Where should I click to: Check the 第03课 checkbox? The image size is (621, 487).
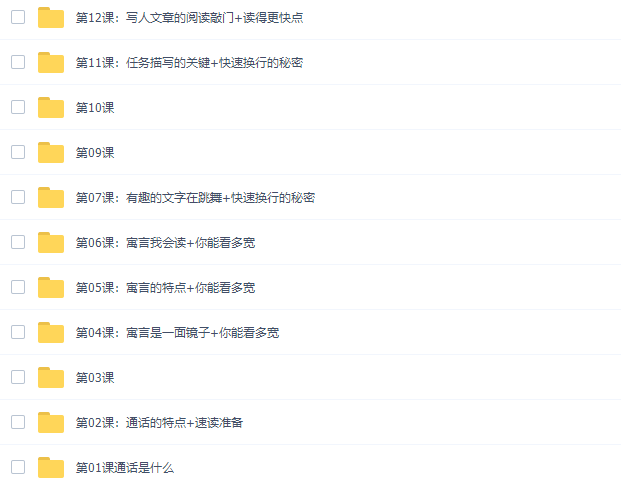tap(18, 377)
